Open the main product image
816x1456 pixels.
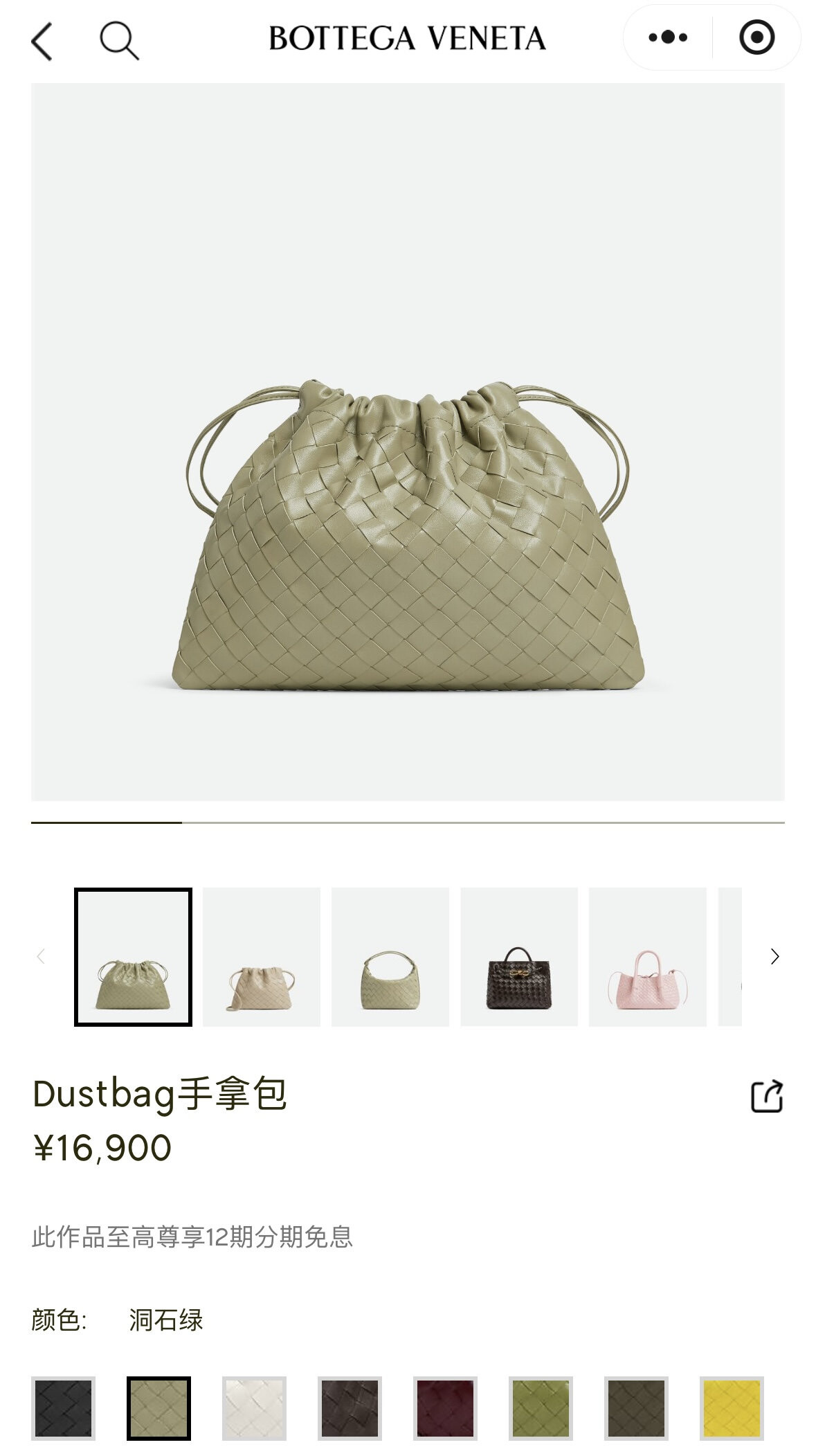pyautogui.click(x=408, y=442)
